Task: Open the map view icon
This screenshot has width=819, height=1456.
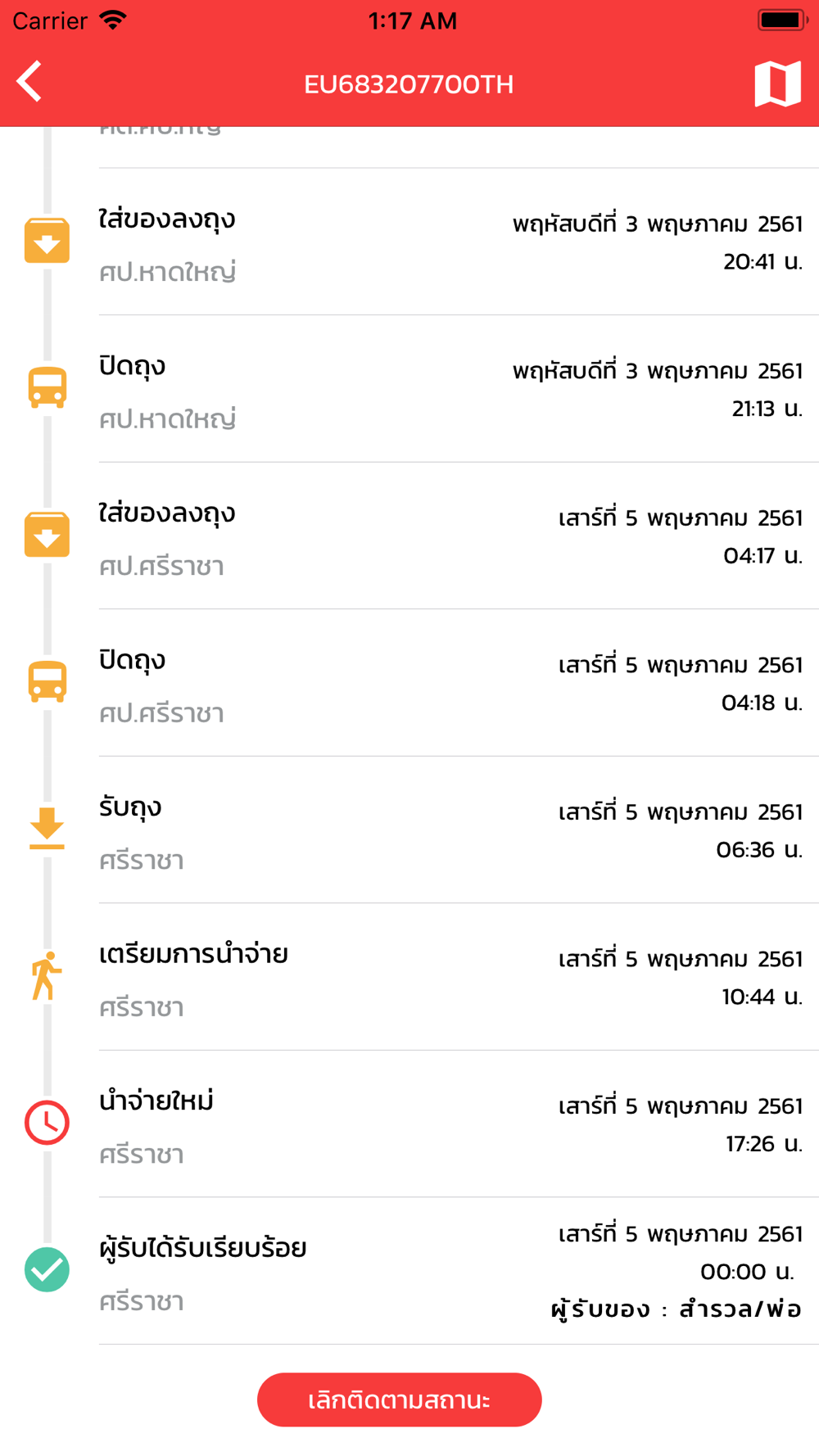Action: coord(777,84)
